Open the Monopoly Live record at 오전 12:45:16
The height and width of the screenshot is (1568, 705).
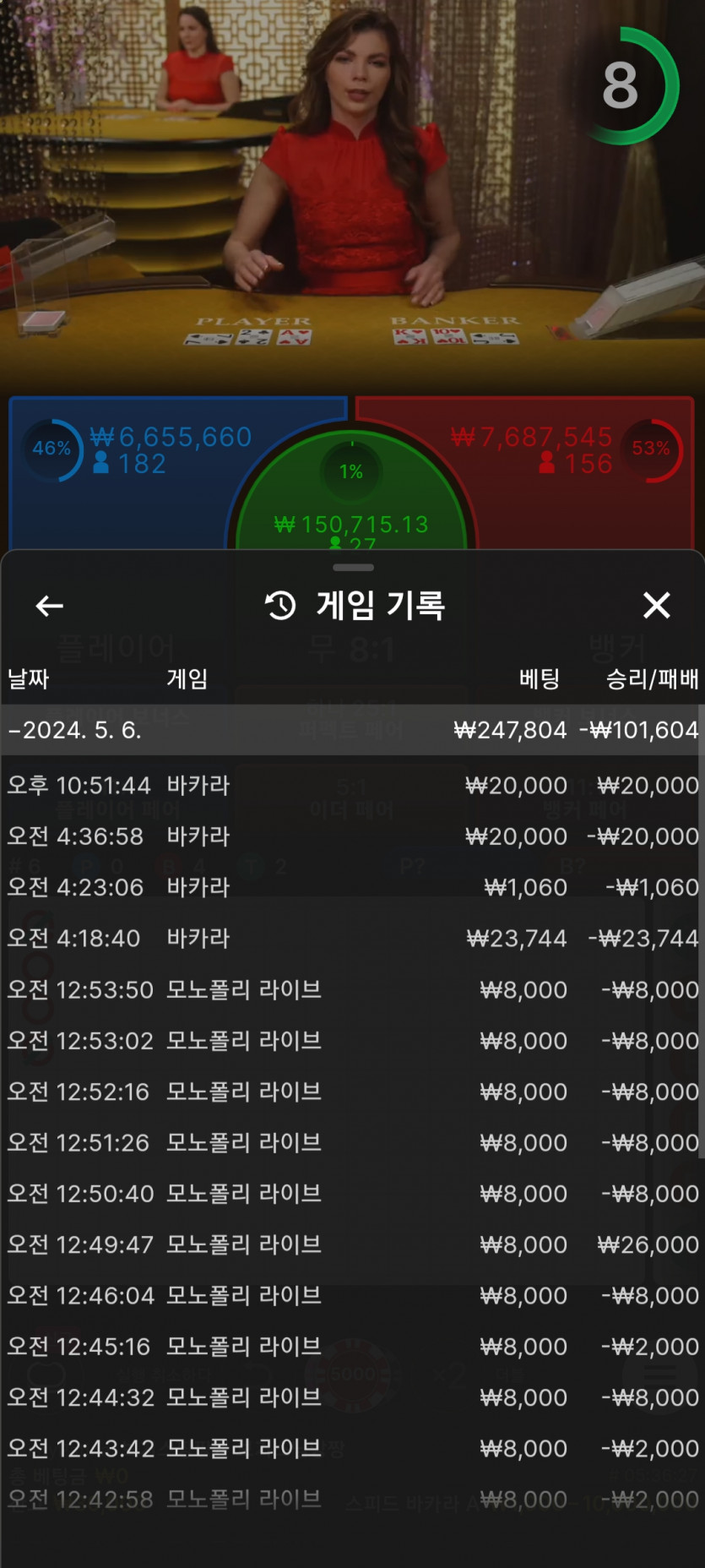click(x=352, y=1347)
